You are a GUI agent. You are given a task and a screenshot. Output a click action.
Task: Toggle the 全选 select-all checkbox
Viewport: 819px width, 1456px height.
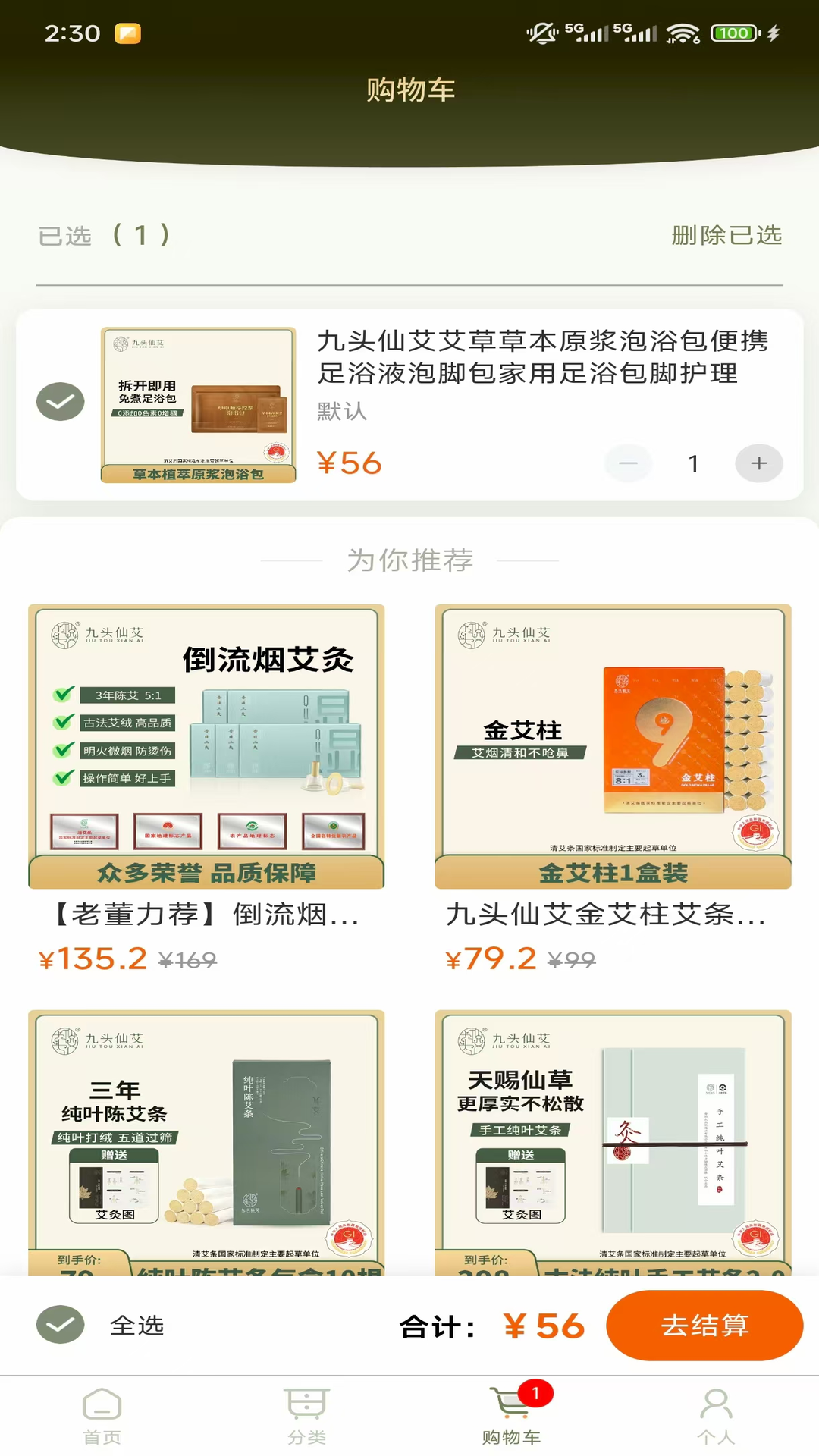click(x=61, y=1325)
